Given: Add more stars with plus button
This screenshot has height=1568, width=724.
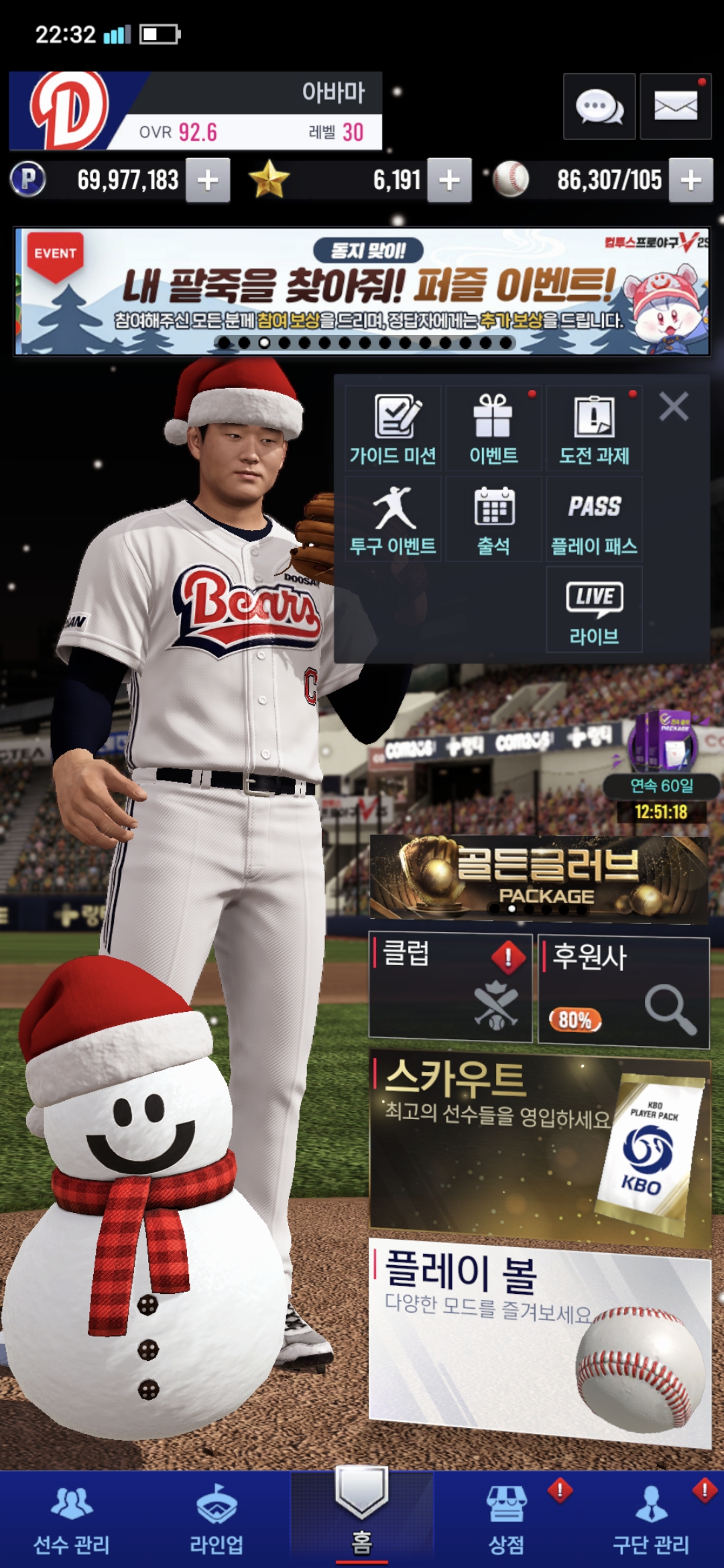Looking at the screenshot, I should point(449,180).
